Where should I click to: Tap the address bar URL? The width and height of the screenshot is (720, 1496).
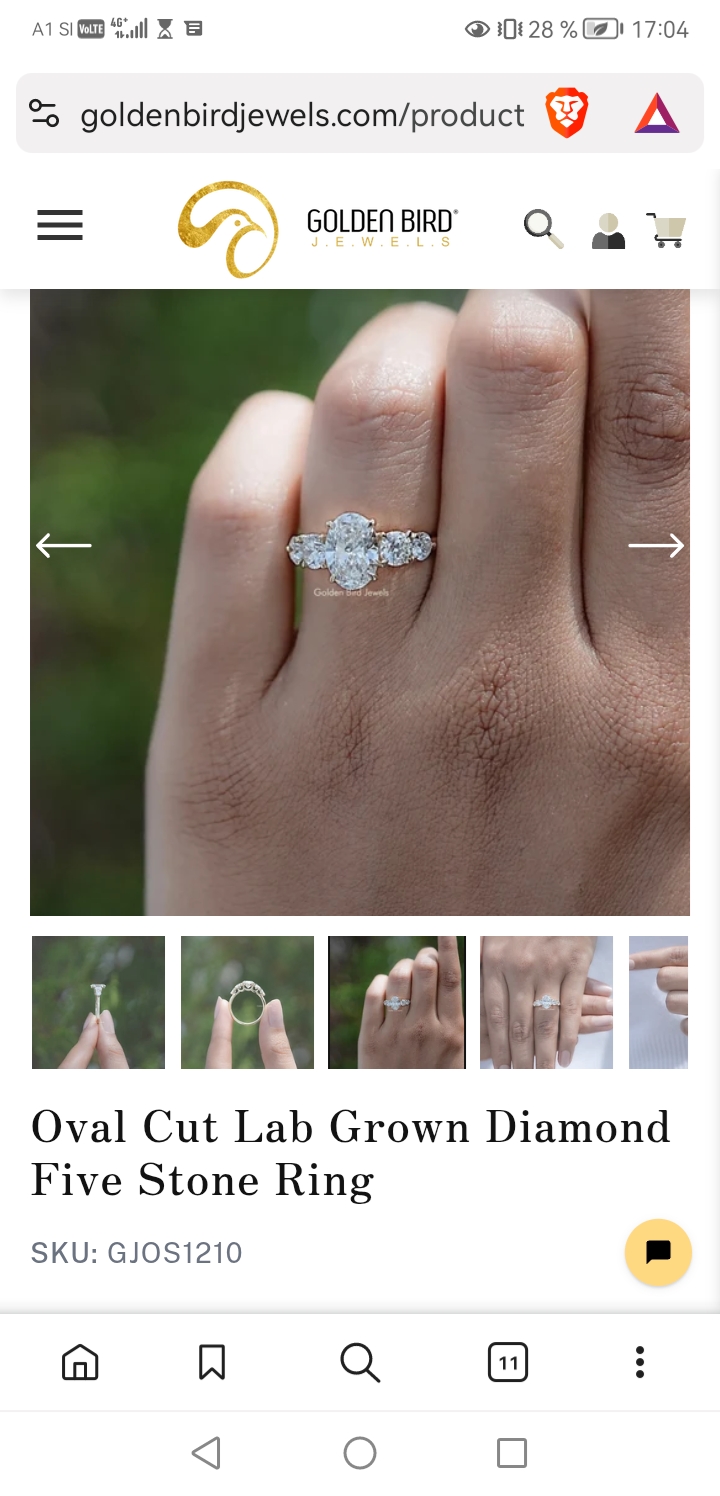(302, 115)
